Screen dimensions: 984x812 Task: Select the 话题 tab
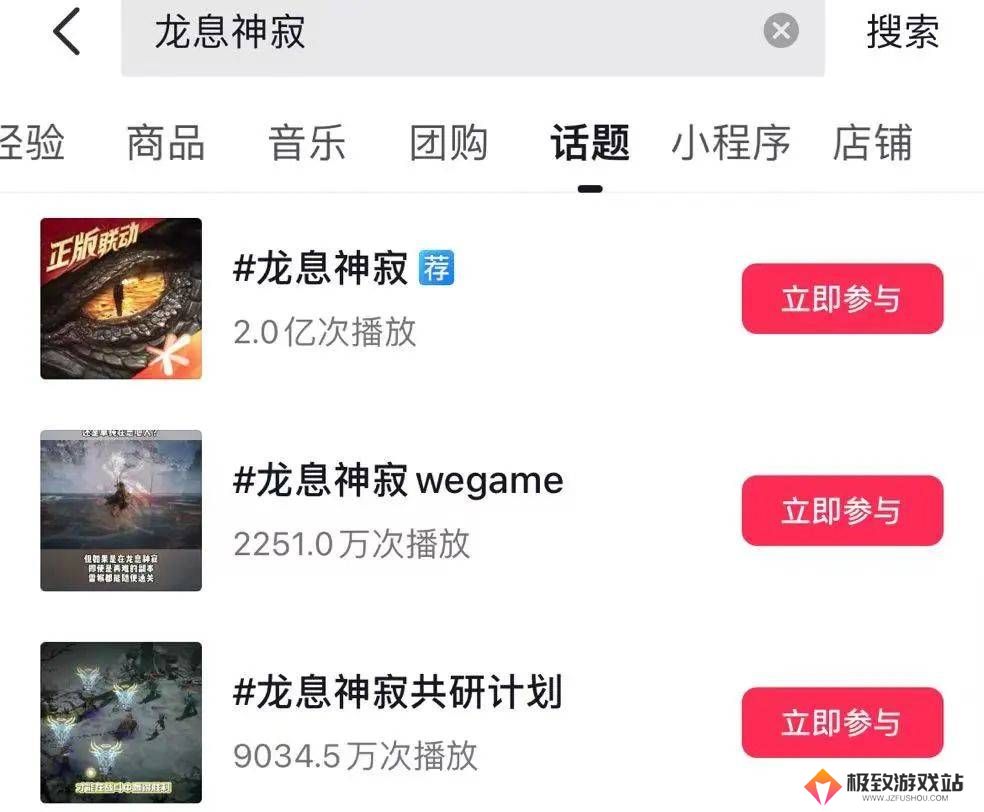[x=590, y=143]
